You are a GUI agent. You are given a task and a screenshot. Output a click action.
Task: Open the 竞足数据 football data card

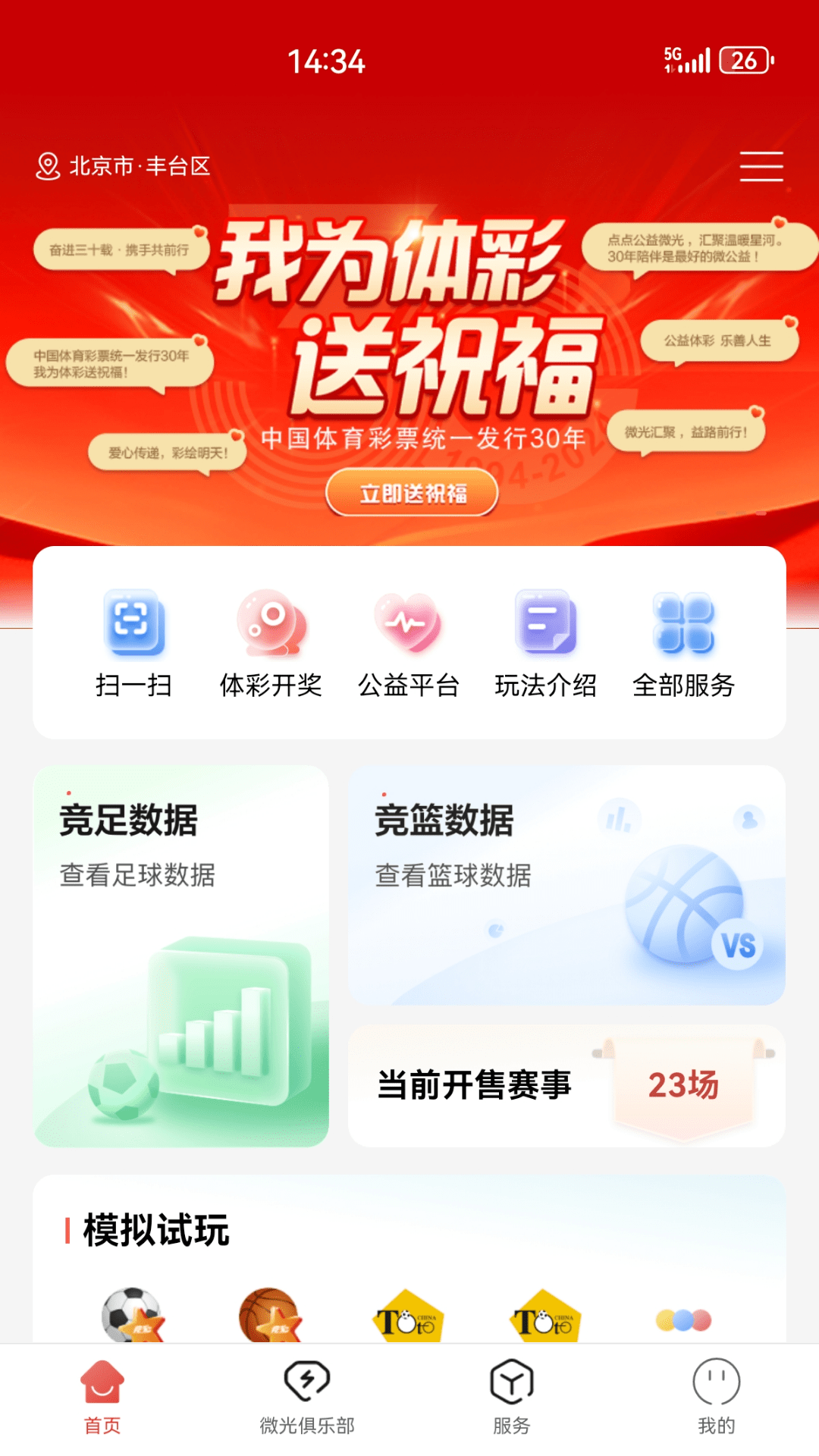coord(180,955)
